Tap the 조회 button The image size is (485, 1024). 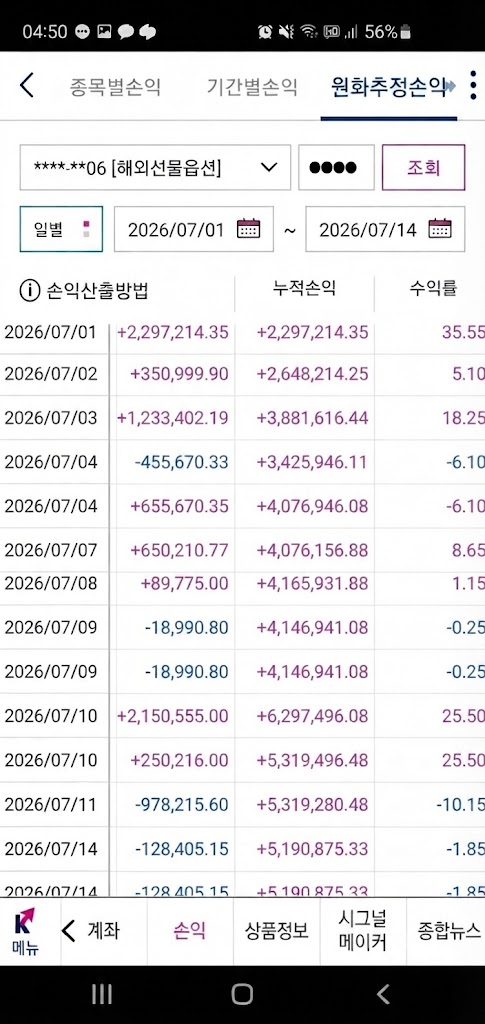[x=424, y=167]
